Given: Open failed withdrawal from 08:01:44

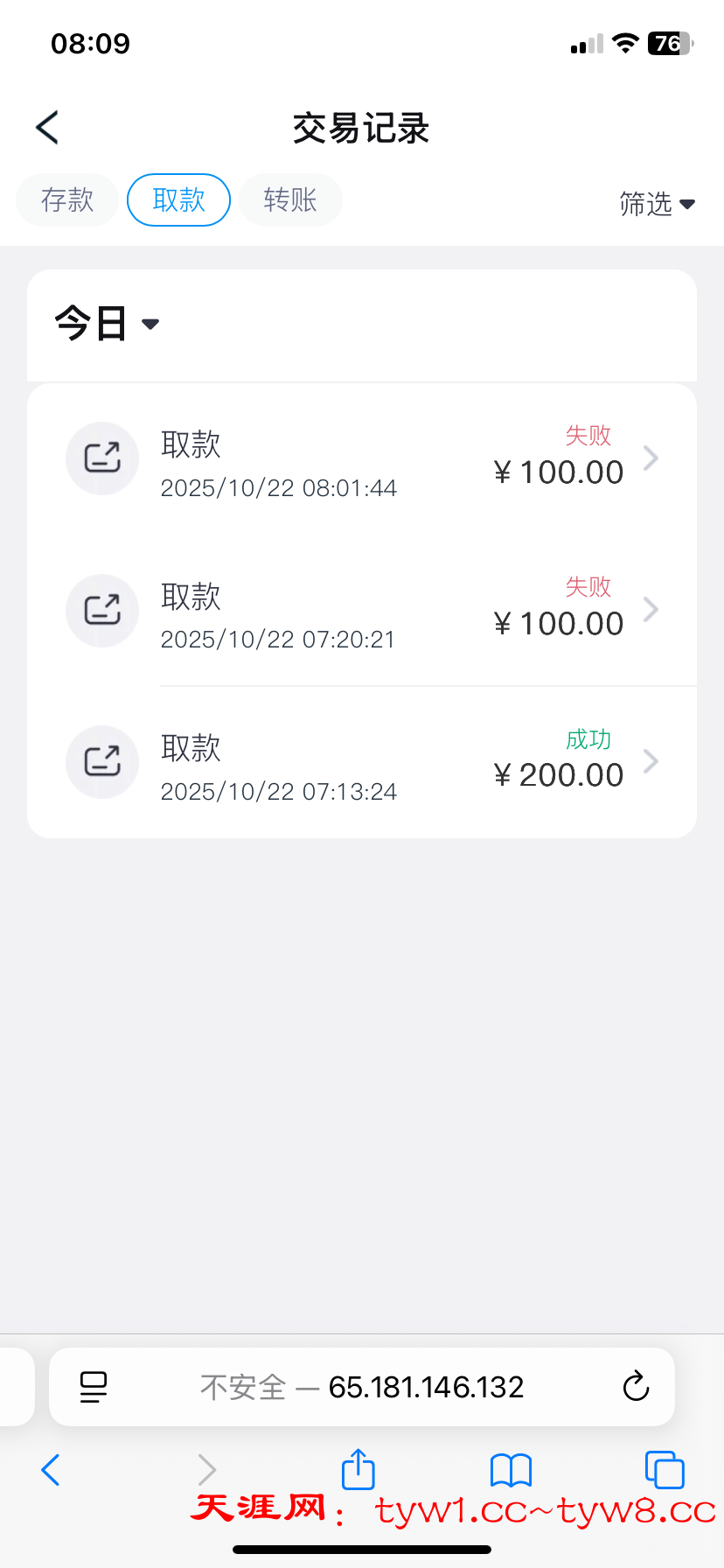Looking at the screenshot, I should 362,459.
